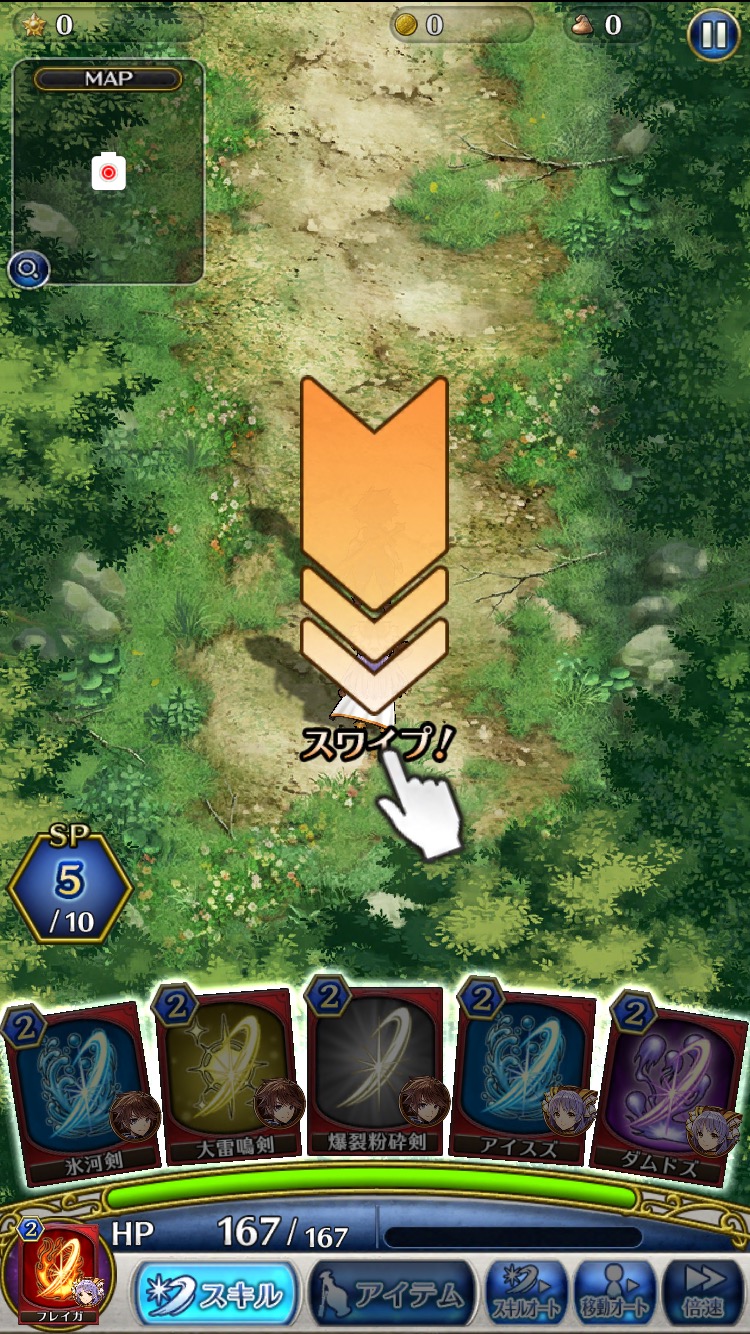This screenshot has width=750, height=1334.
Task: Open the MAP panel
Action: click(x=108, y=170)
